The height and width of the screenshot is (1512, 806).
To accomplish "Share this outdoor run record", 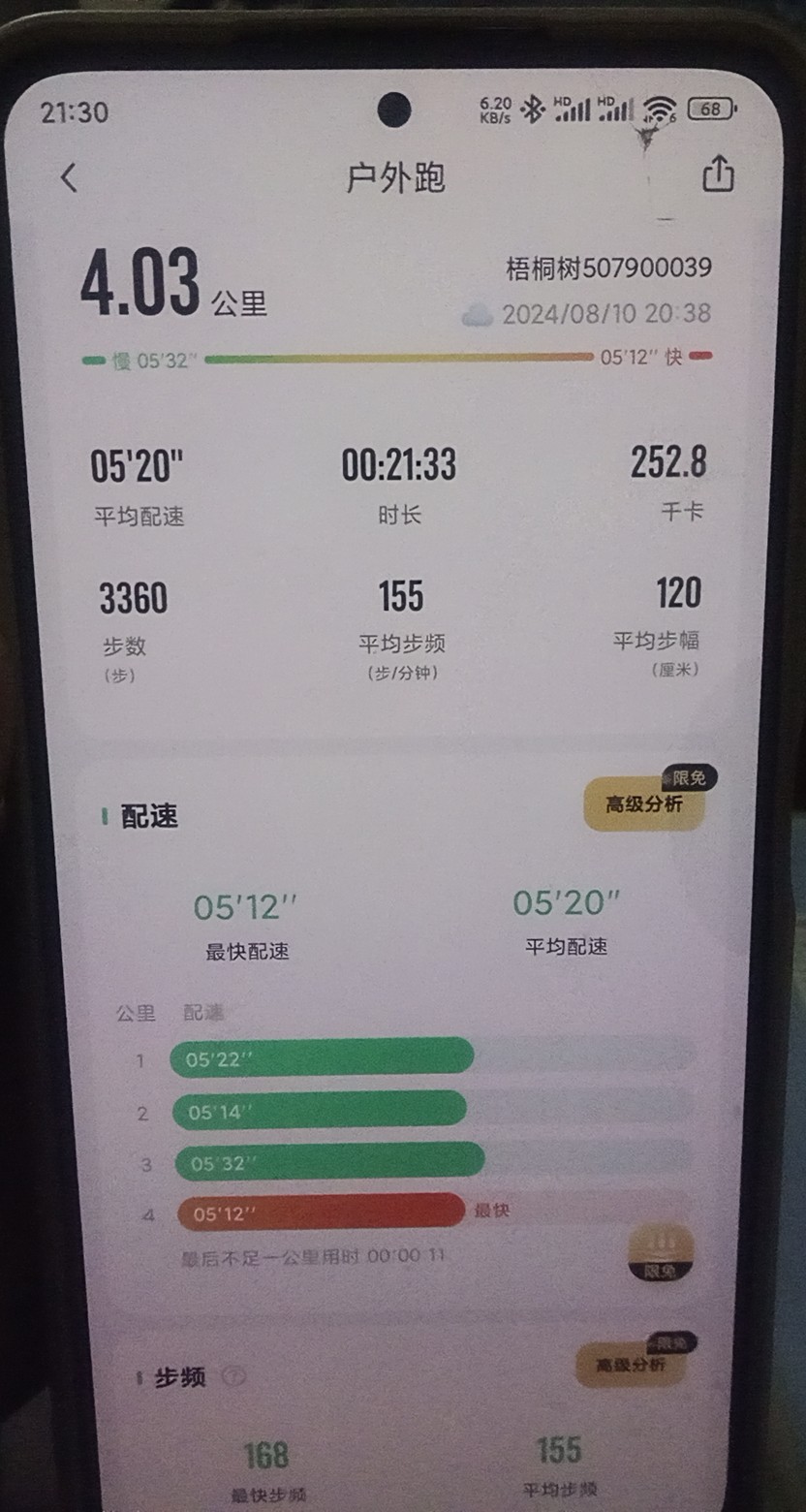I will tap(717, 175).
